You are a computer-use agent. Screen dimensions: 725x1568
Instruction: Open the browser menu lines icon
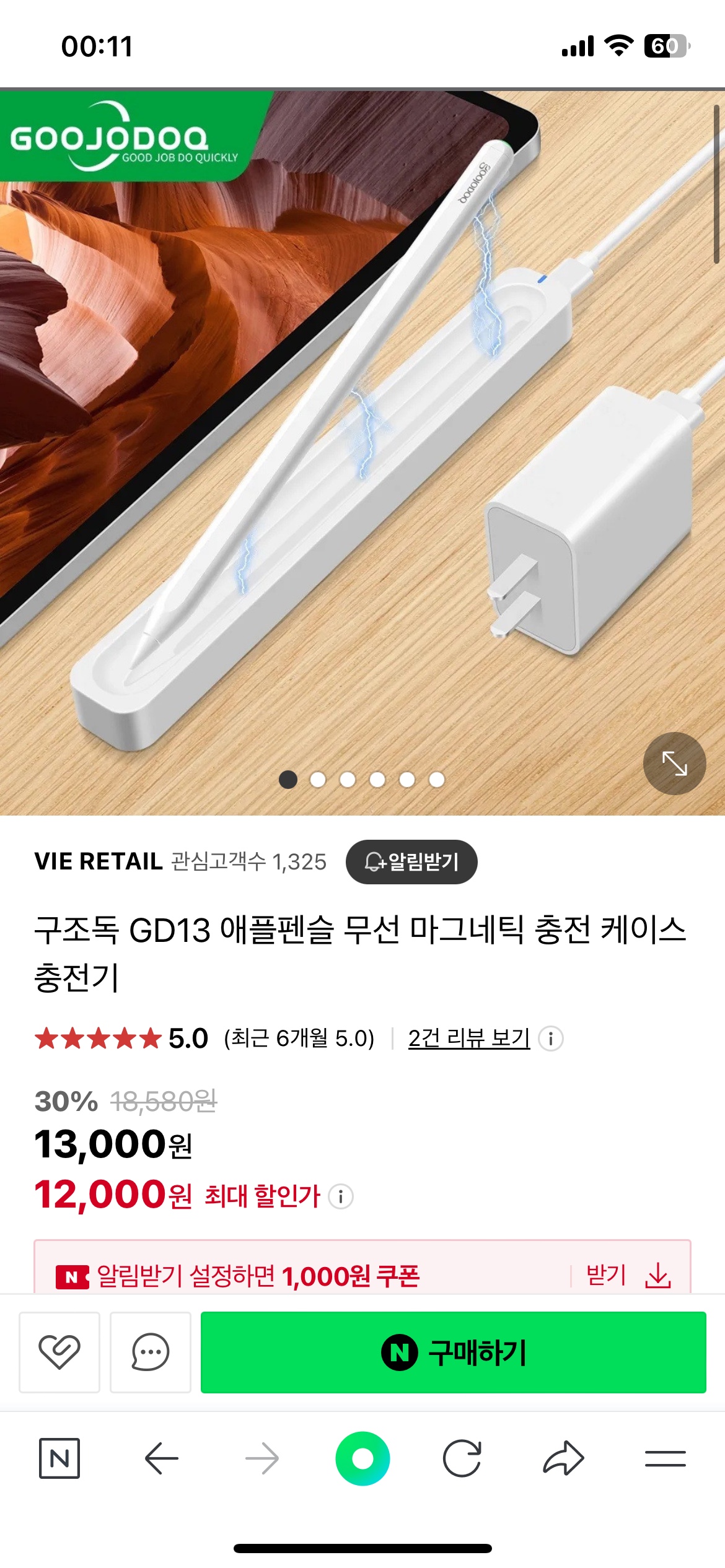click(665, 1458)
